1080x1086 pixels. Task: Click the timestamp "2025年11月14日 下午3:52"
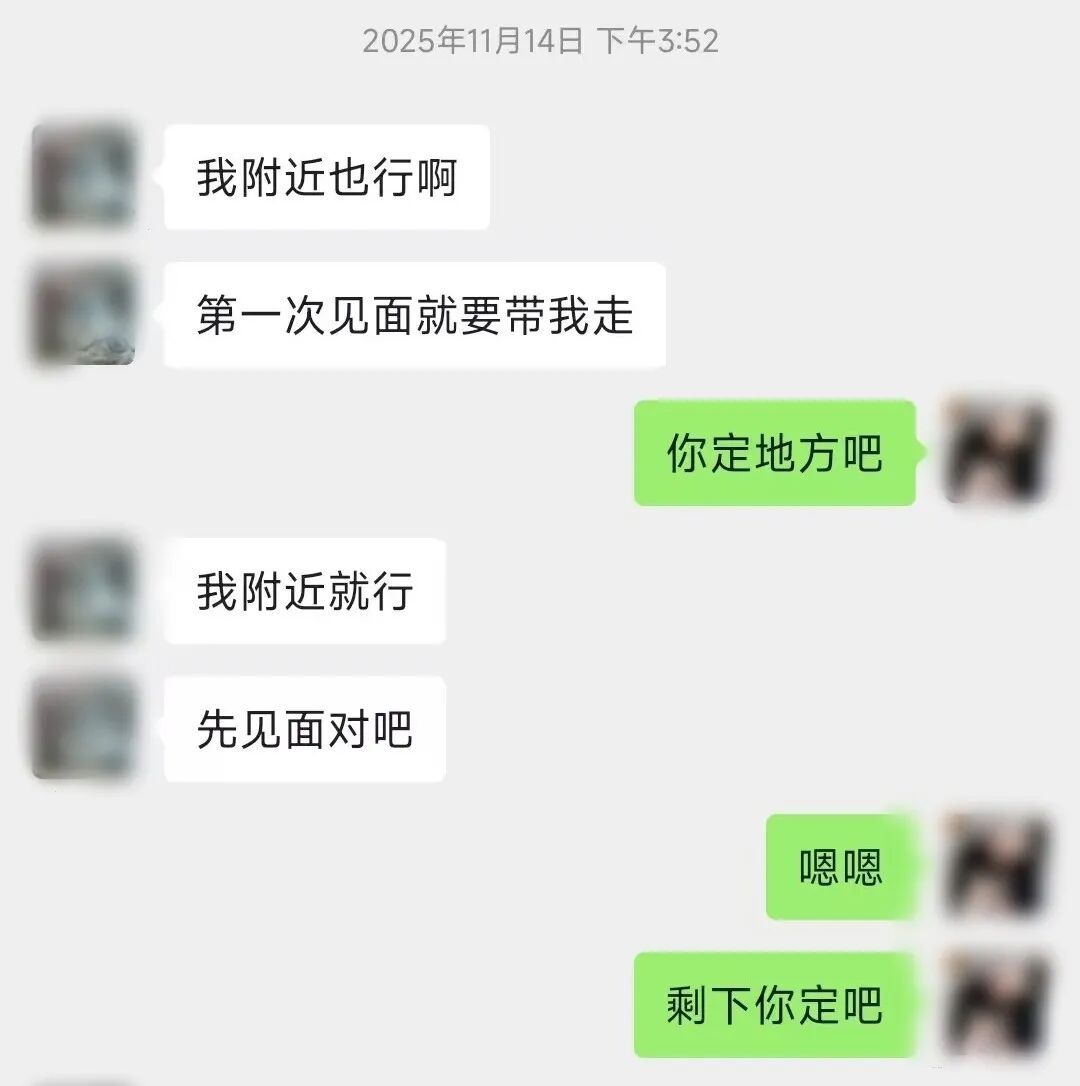[540, 41]
